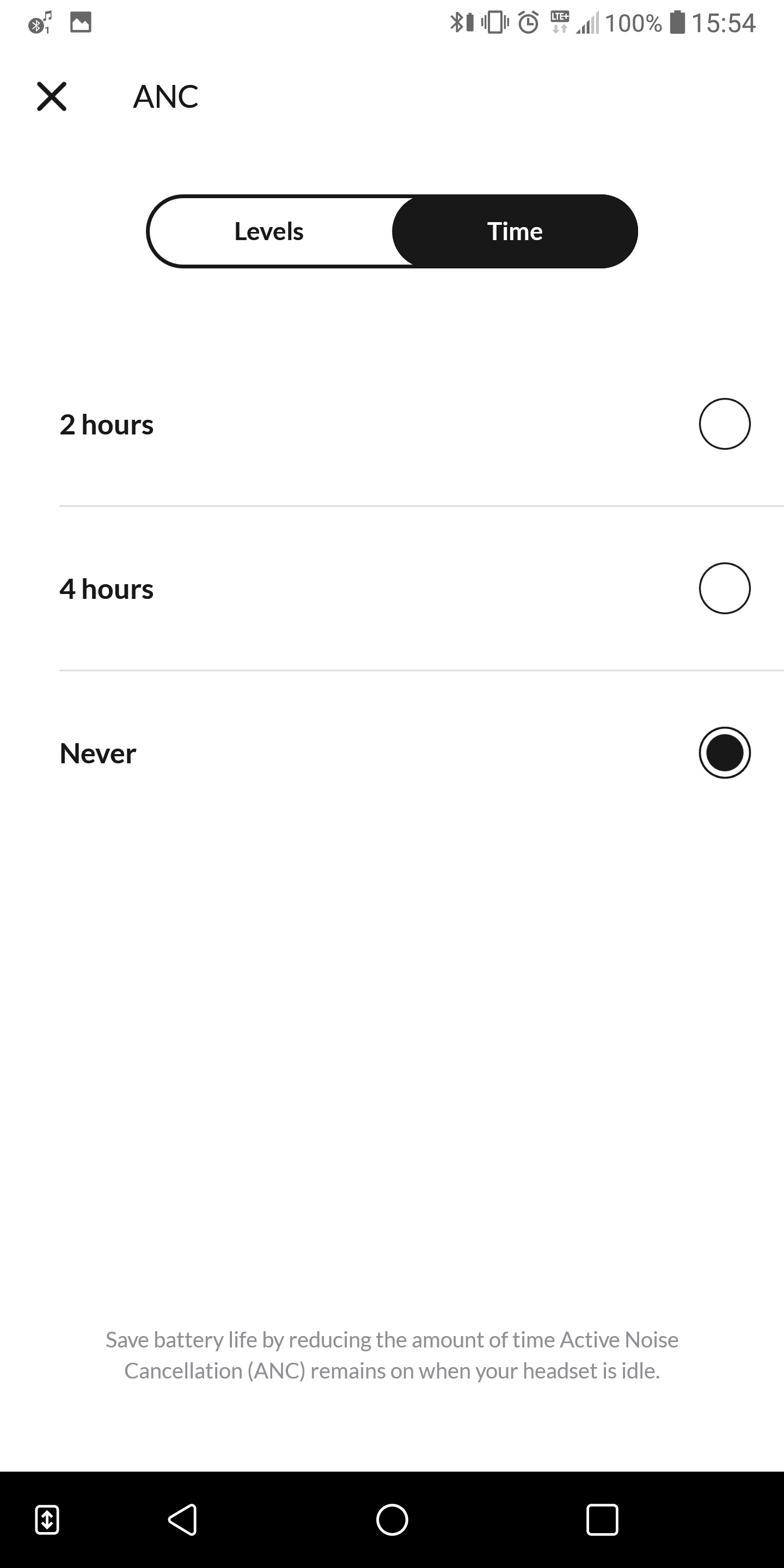This screenshot has height=1568, width=784.
Task: Switch to the Levels segment
Action: click(269, 231)
